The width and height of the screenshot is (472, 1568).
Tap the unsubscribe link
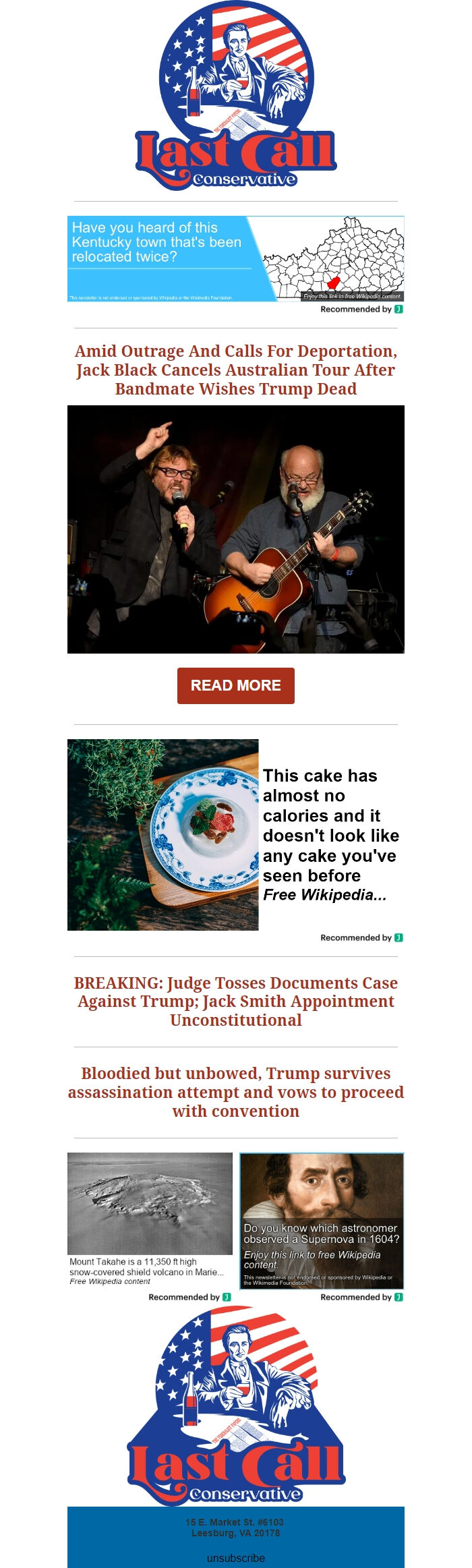[x=235, y=1558]
